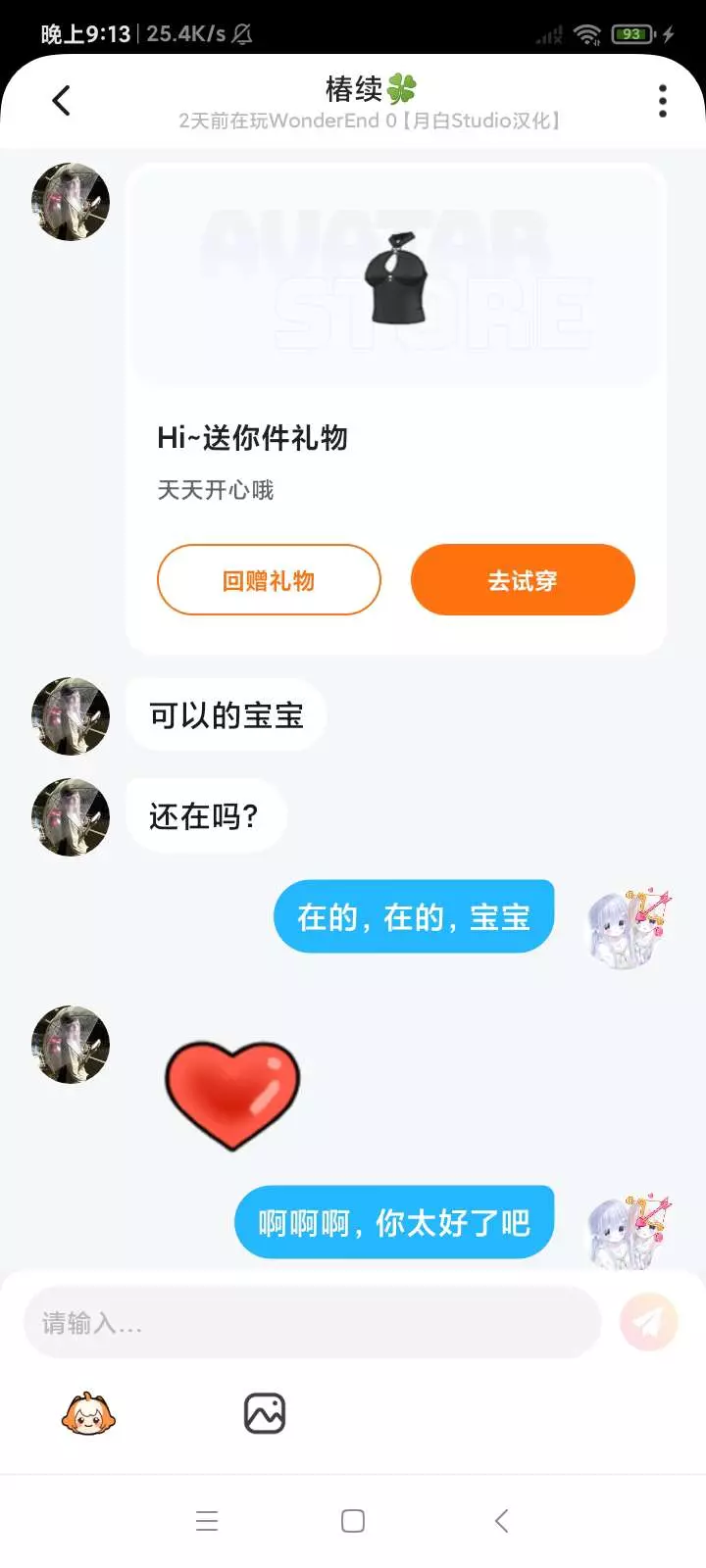Screen dimensions: 706x1568
Task: Try on the gift with 去试穿
Action: pos(523,580)
